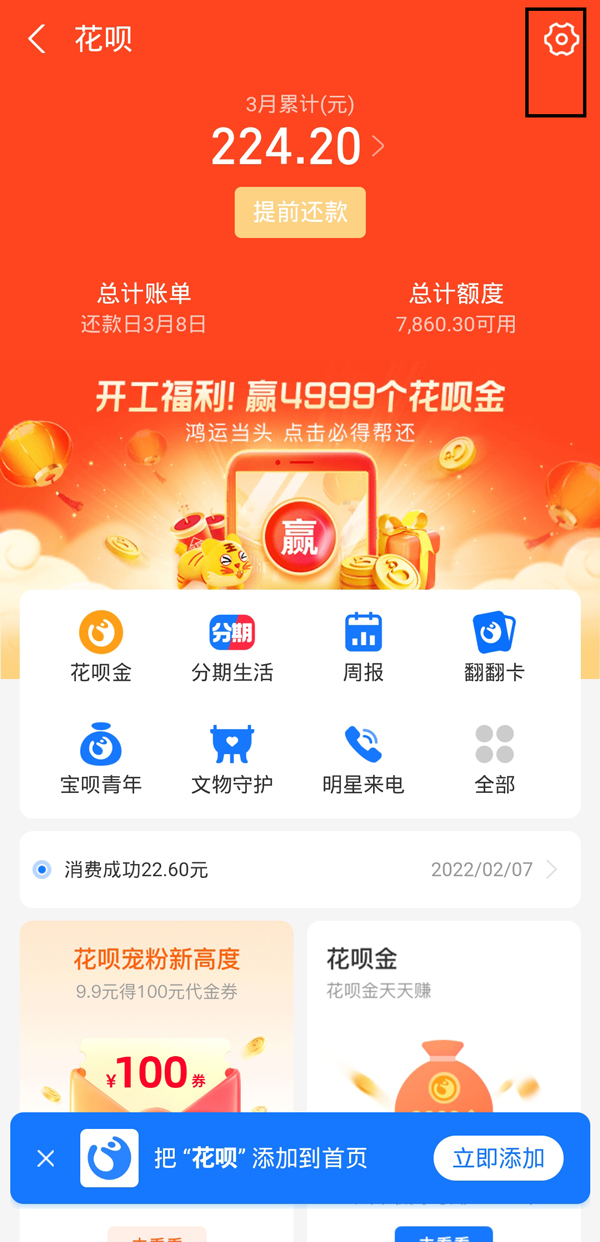The image size is (600, 1242).
Task: Dismiss the add-to-homepage banner
Action: pyautogui.click(x=45, y=1158)
